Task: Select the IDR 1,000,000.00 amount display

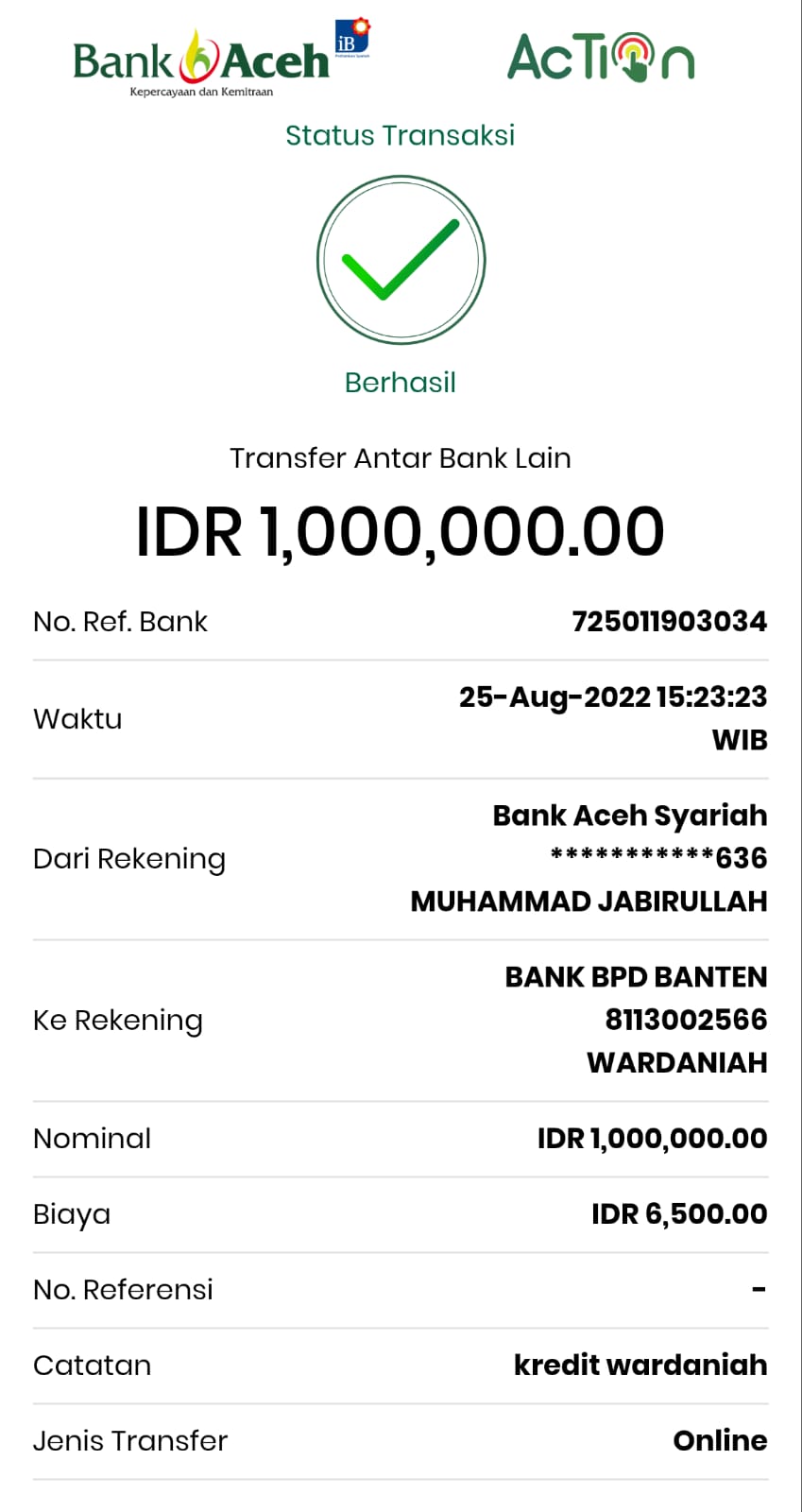Action: (x=401, y=531)
